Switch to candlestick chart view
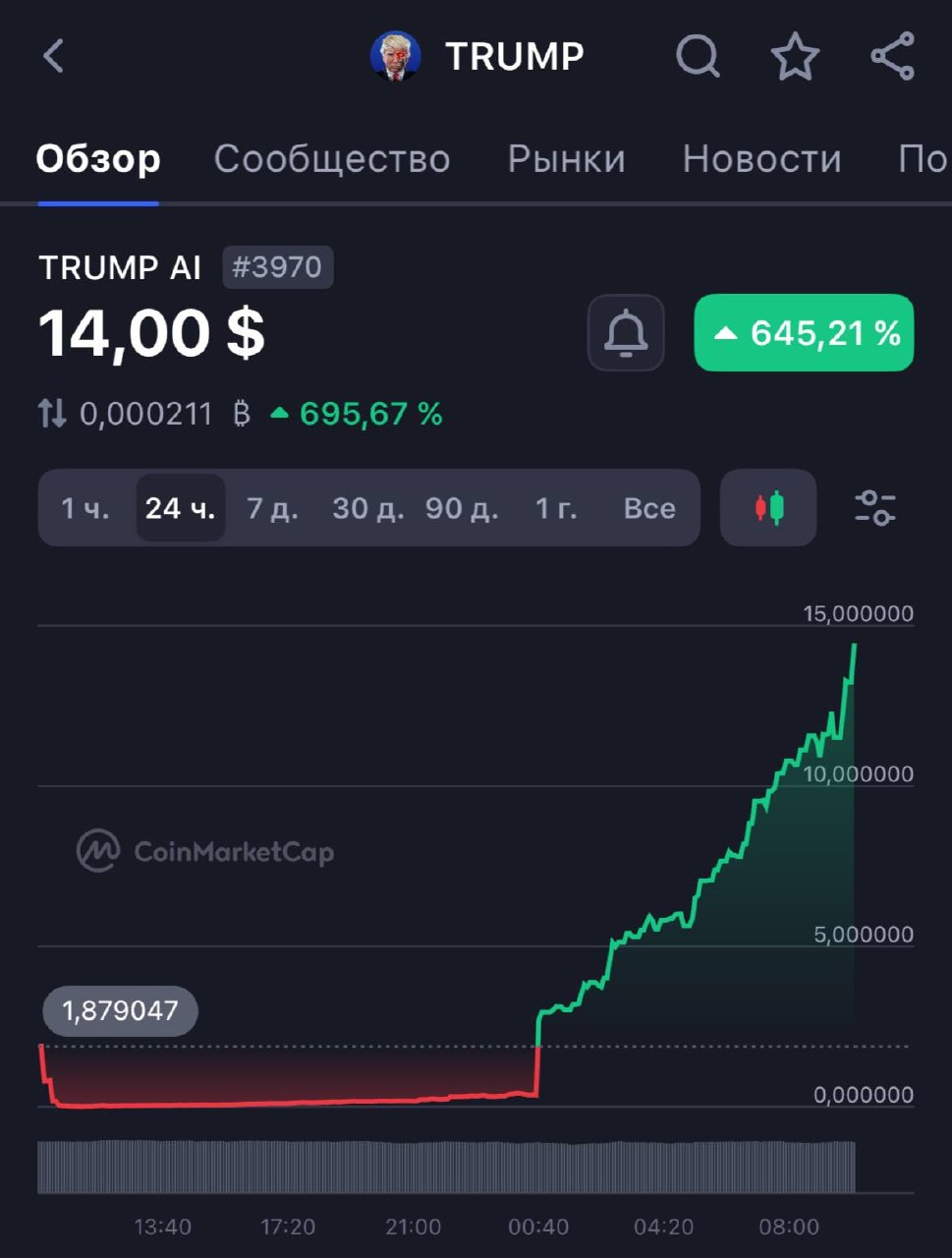The width and height of the screenshot is (952, 1258). [x=768, y=508]
